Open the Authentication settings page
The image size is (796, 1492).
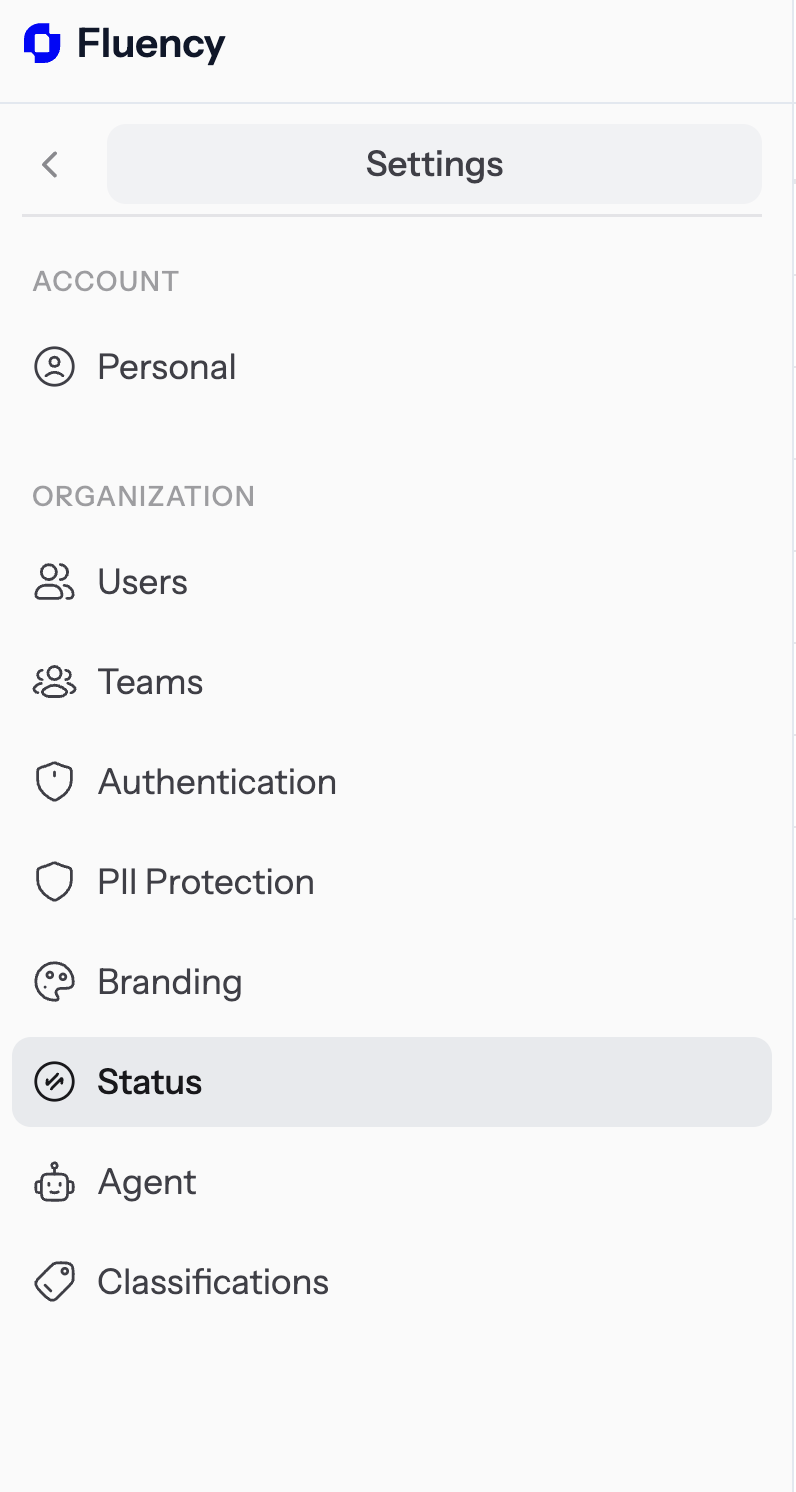(x=216, y=781)
